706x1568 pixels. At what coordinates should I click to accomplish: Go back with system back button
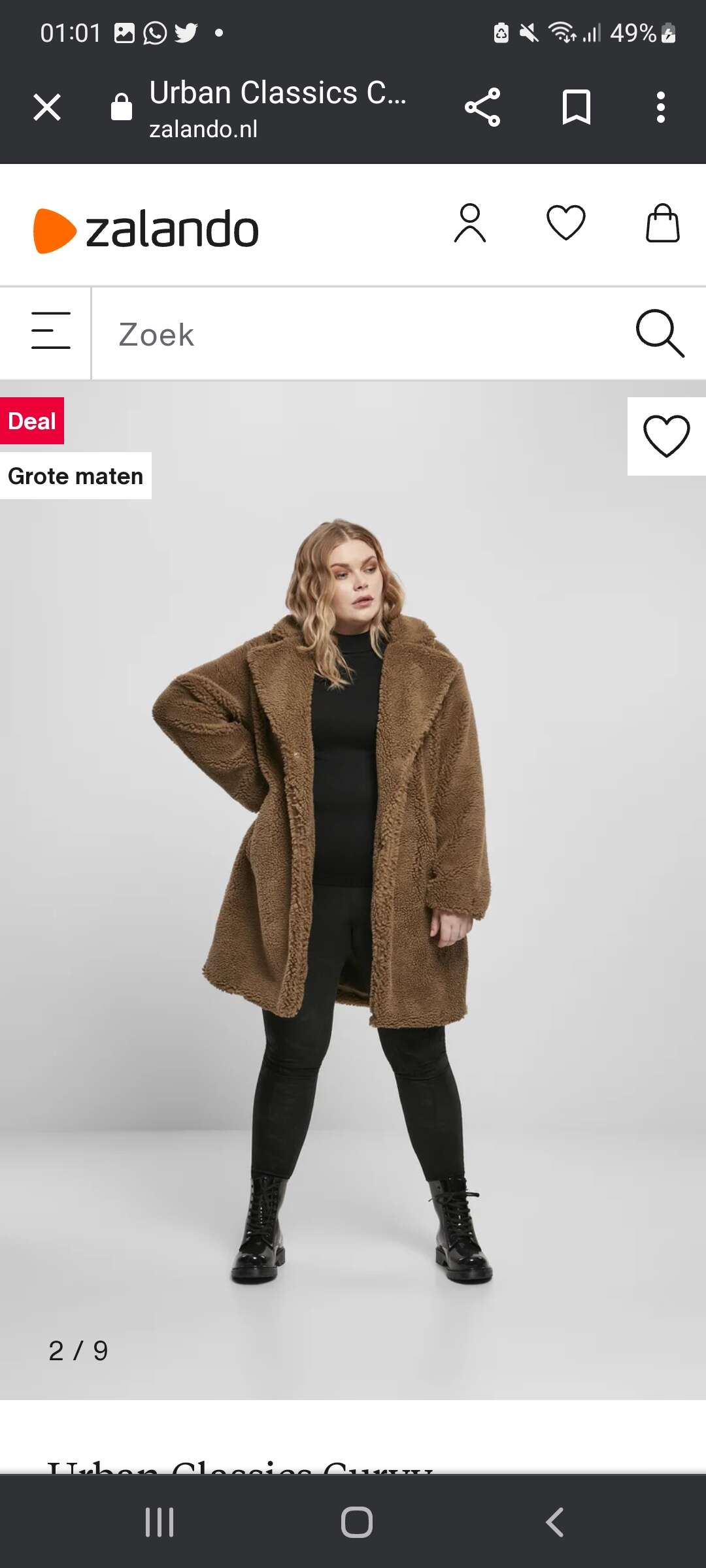[x=554, y=1522]
